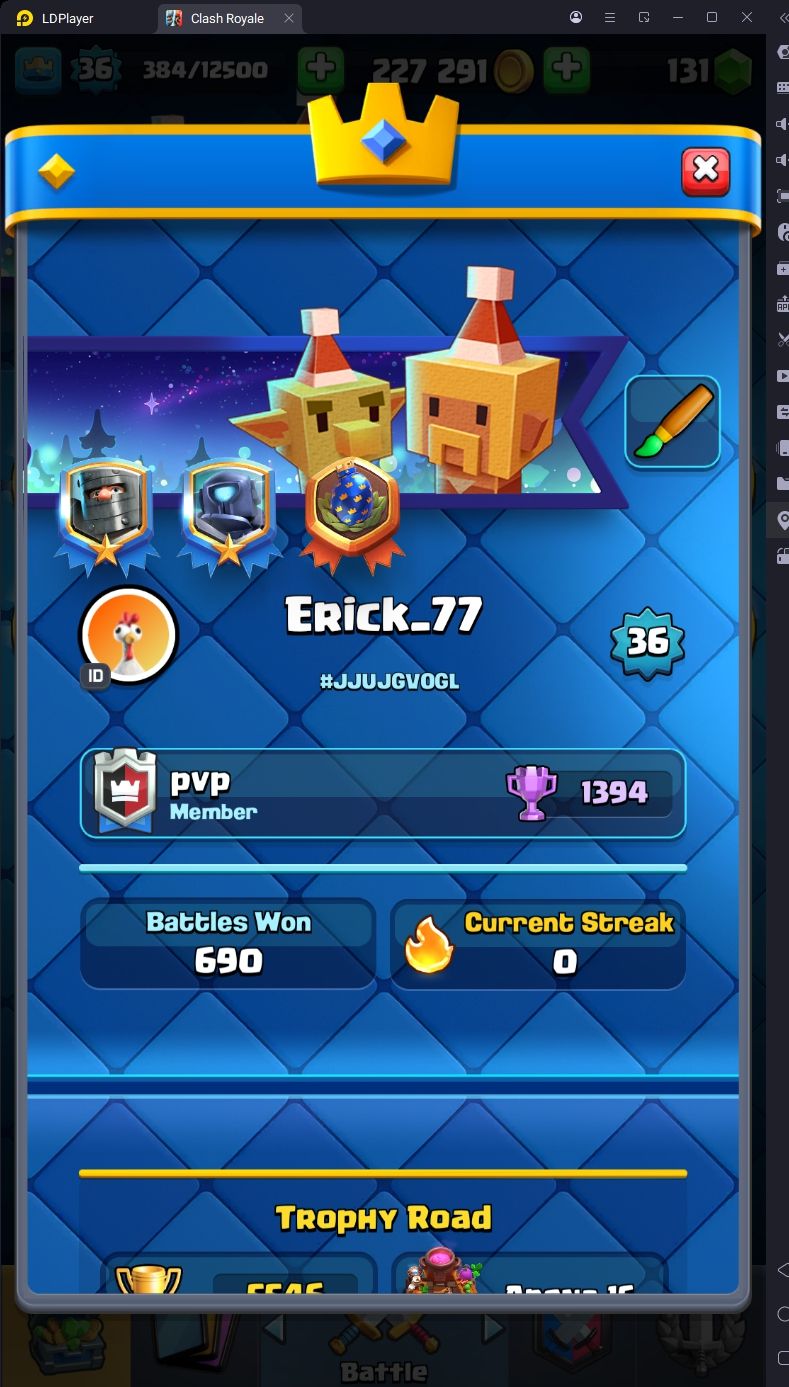
Task: Maximize the LDPlayer window
Action: point(712,17)
